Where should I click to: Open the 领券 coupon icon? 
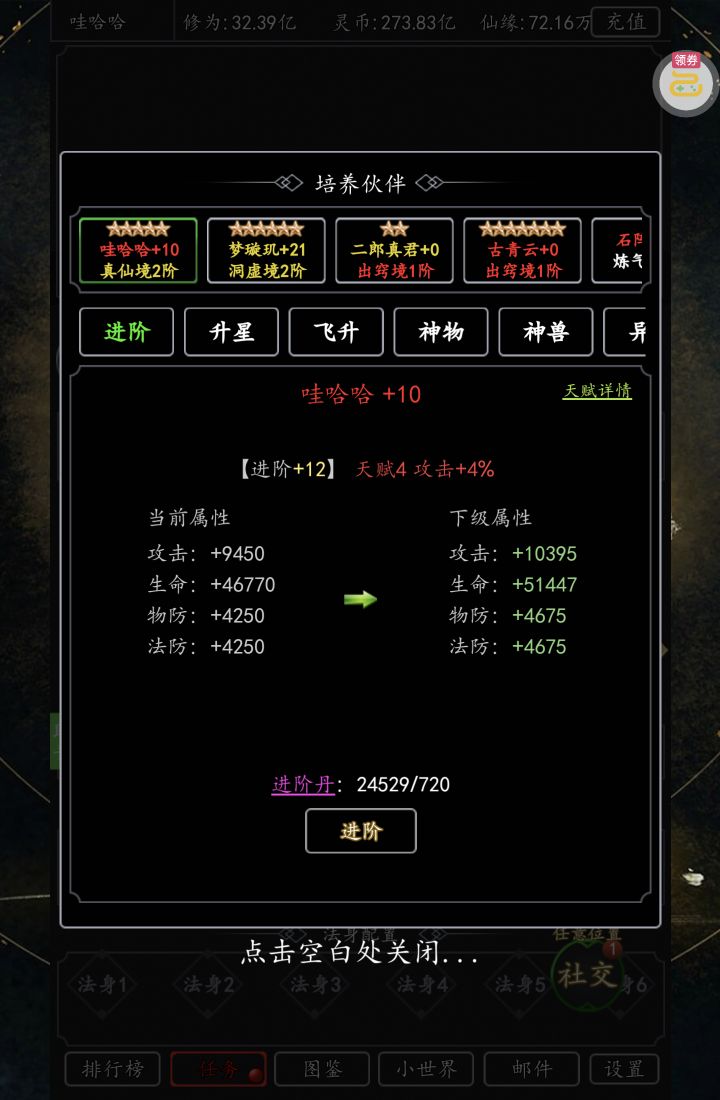click(686, 84)
